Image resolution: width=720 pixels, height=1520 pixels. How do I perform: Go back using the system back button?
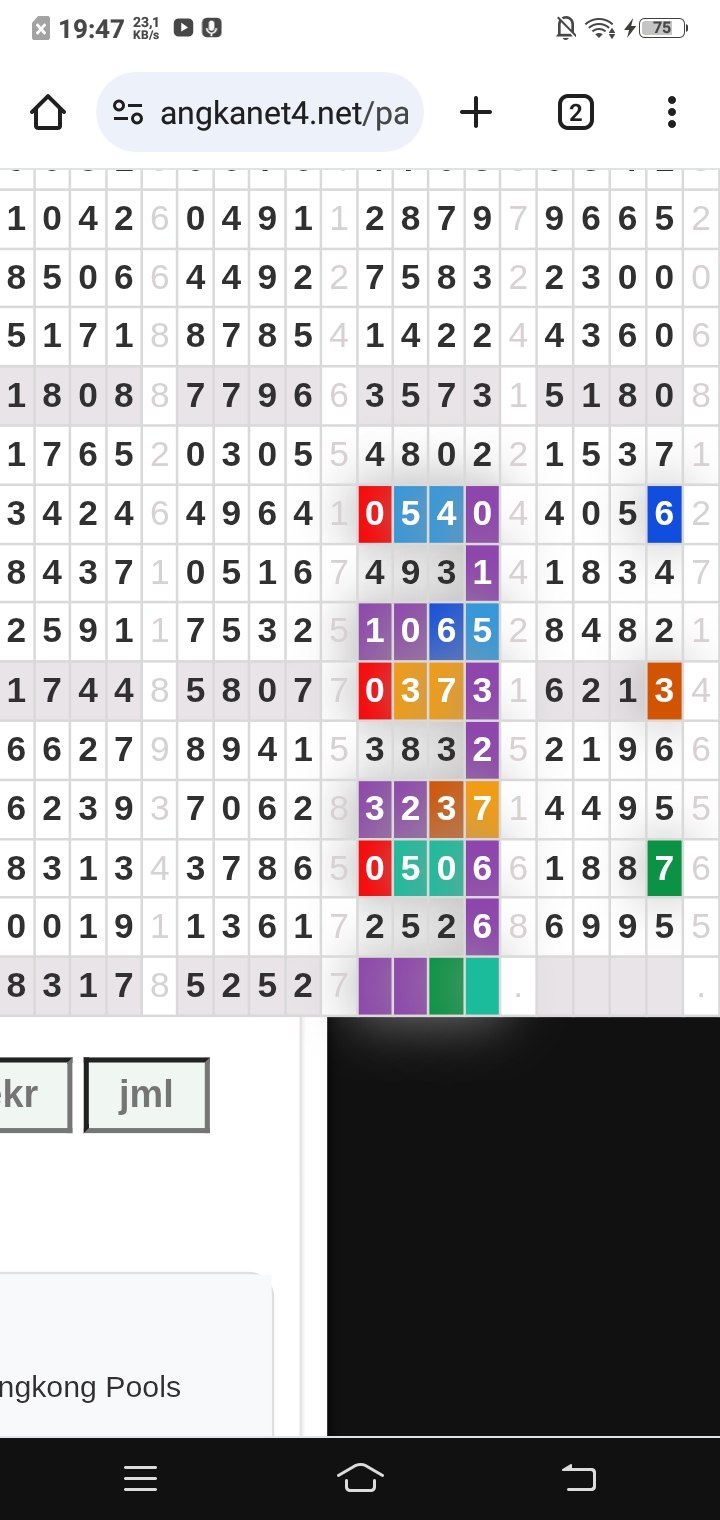click(x=578, y=1478)
